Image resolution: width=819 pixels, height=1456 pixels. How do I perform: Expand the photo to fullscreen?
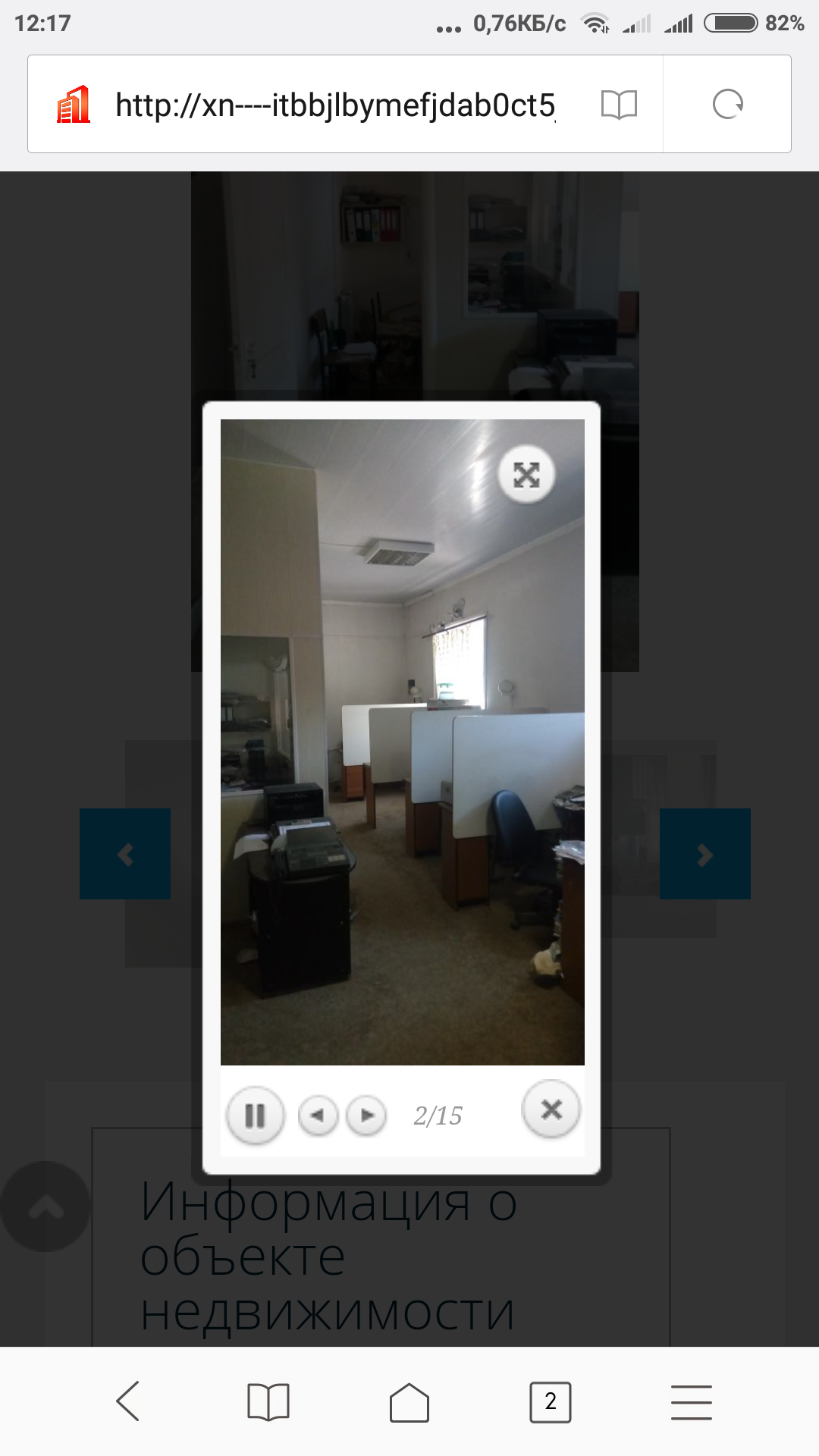point(526,474)
